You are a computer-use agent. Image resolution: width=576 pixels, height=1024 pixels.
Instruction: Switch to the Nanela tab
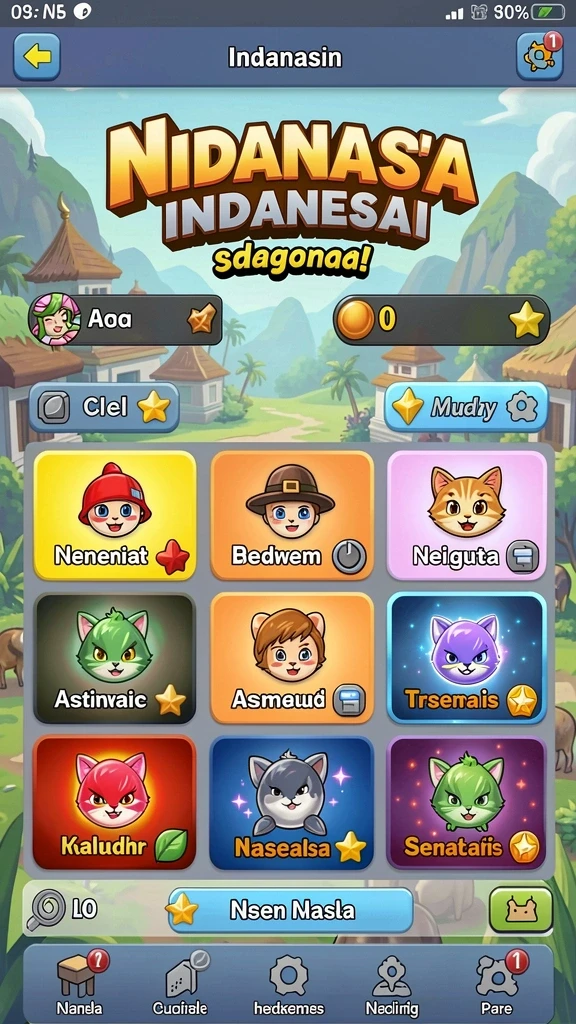coord(79,984)
